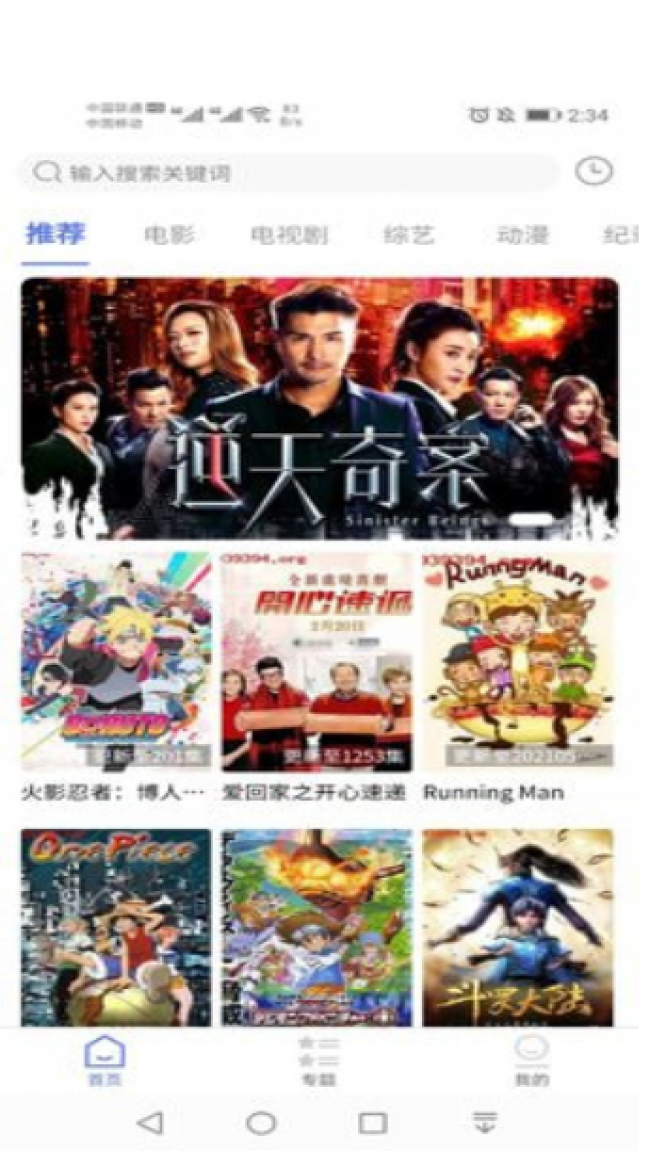Image resolution: width=650 pixels, height=1151 pixels.
Task: Go to the 首页 bottom tab
Action: tap(104, 1062)
